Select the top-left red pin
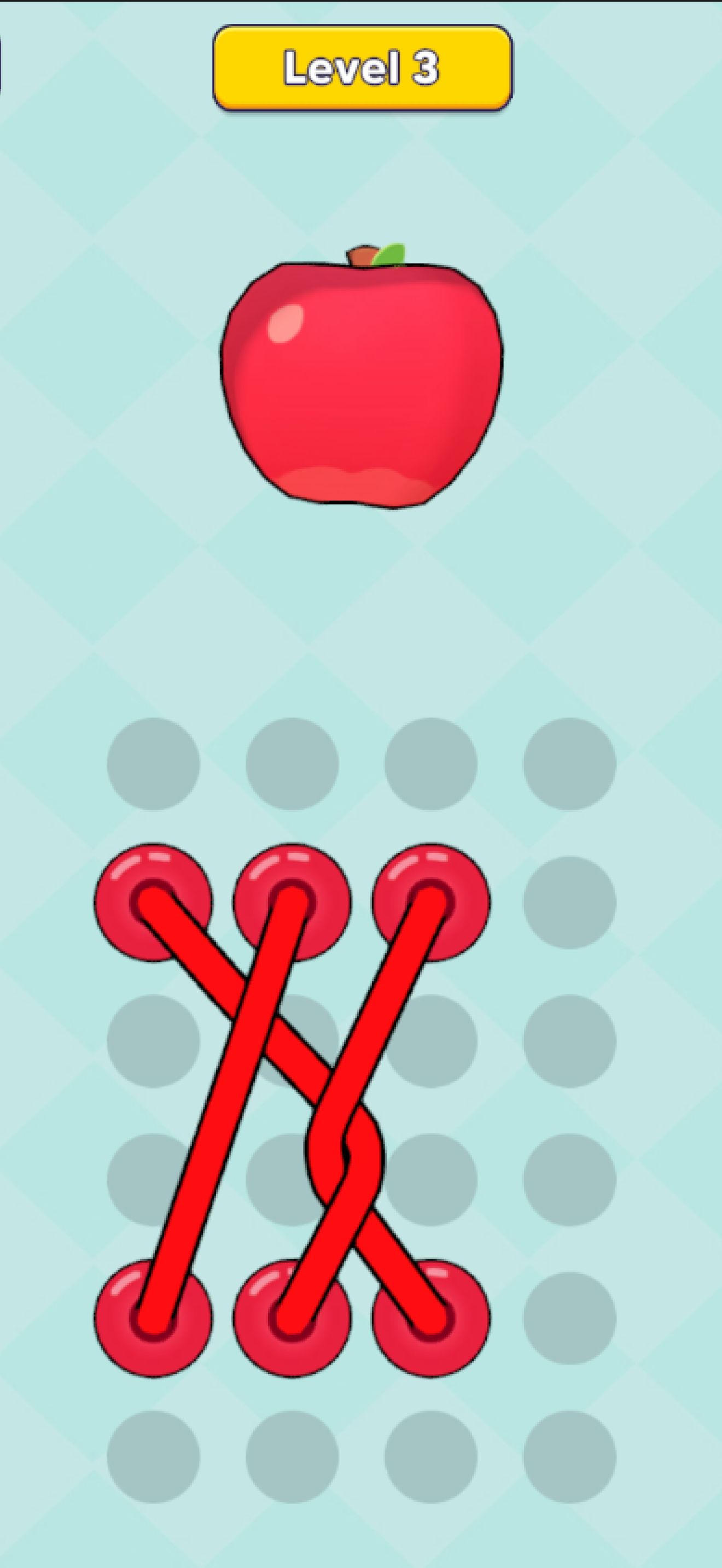Image resolution: width=722 pixels, height=1568 pixels. [153, 902]
